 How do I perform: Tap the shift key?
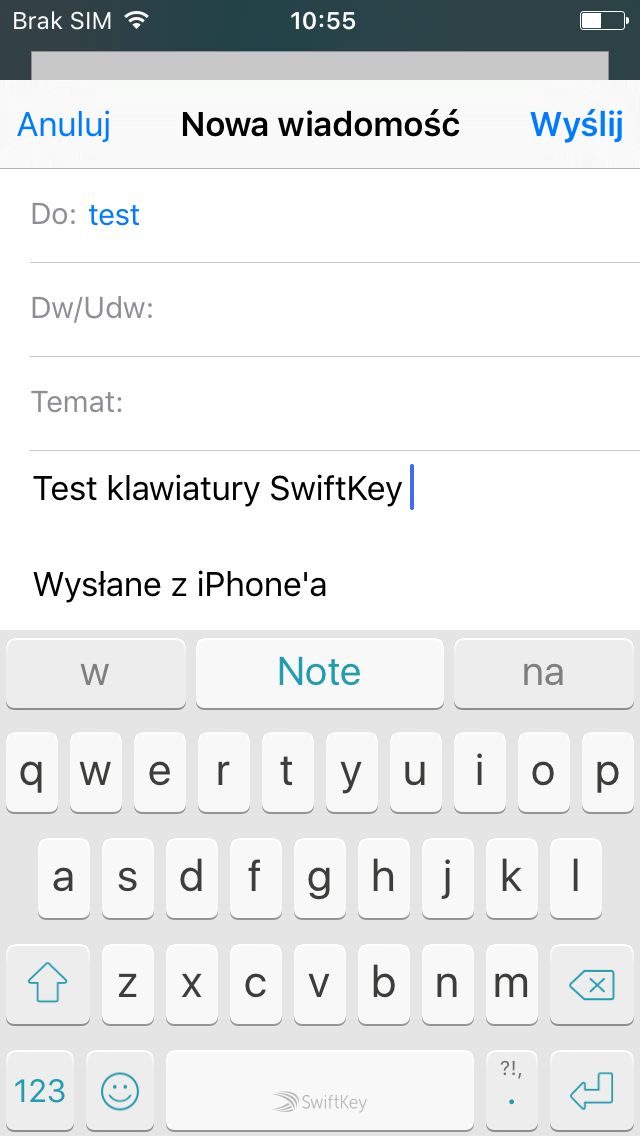point(48,984)
